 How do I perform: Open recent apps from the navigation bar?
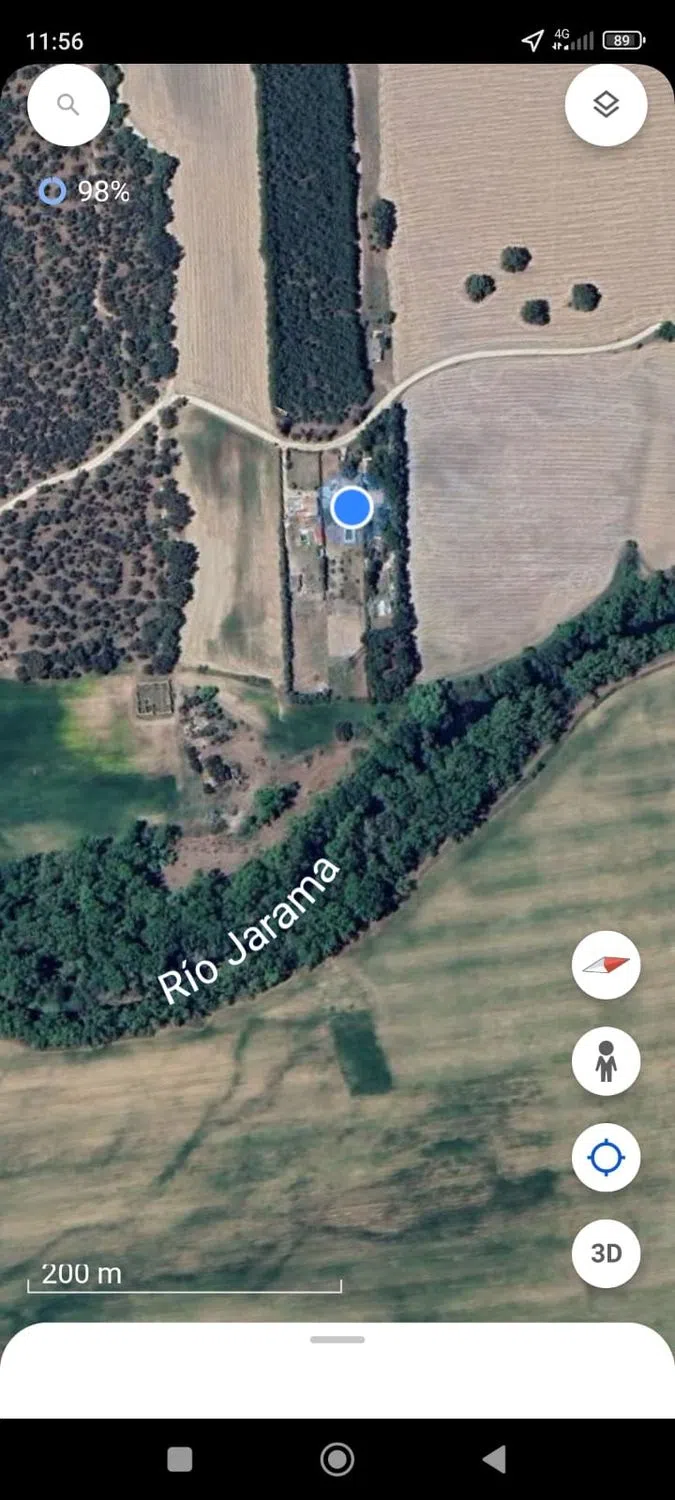pos(180,1459)
